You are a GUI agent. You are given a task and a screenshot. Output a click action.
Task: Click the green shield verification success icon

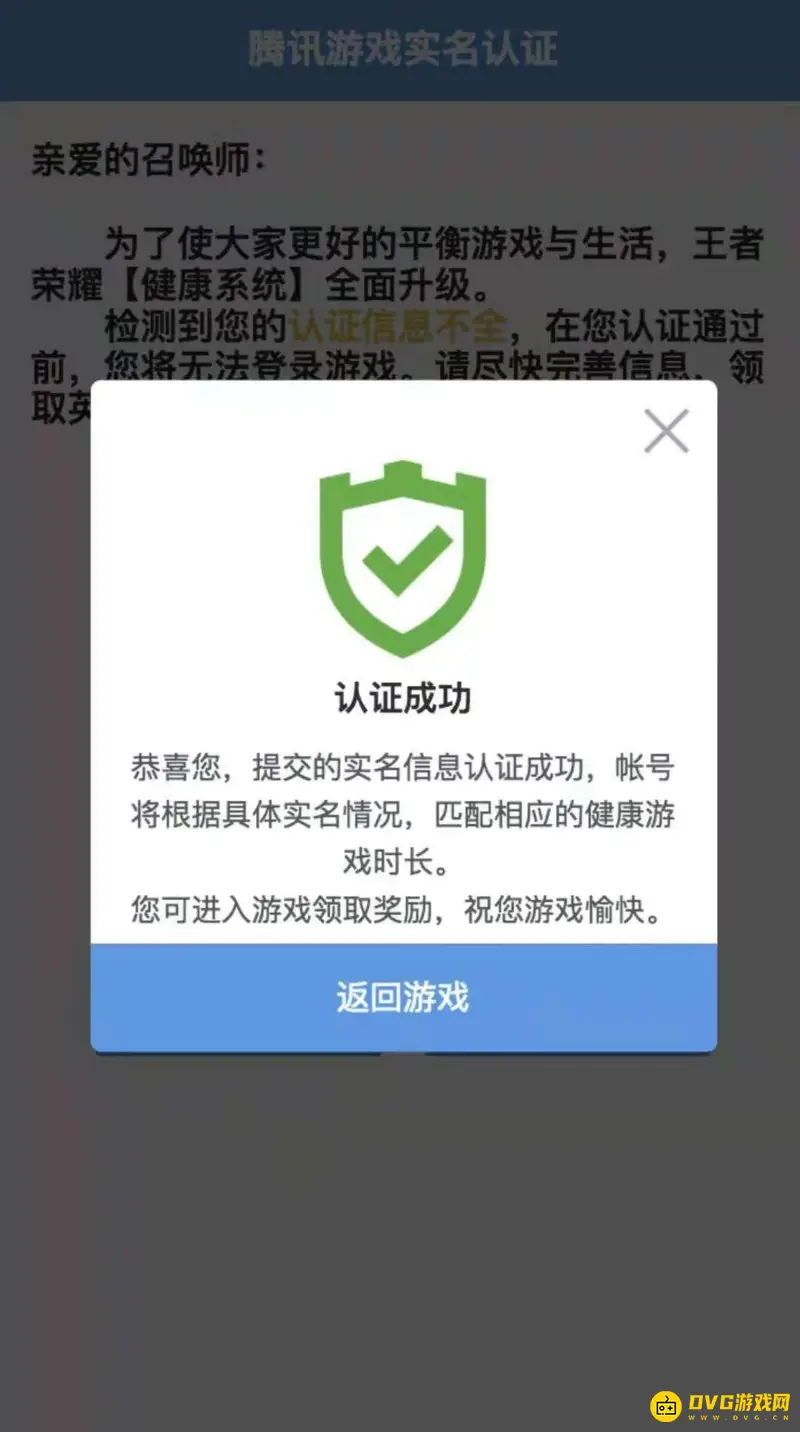(x=400, y=555)
